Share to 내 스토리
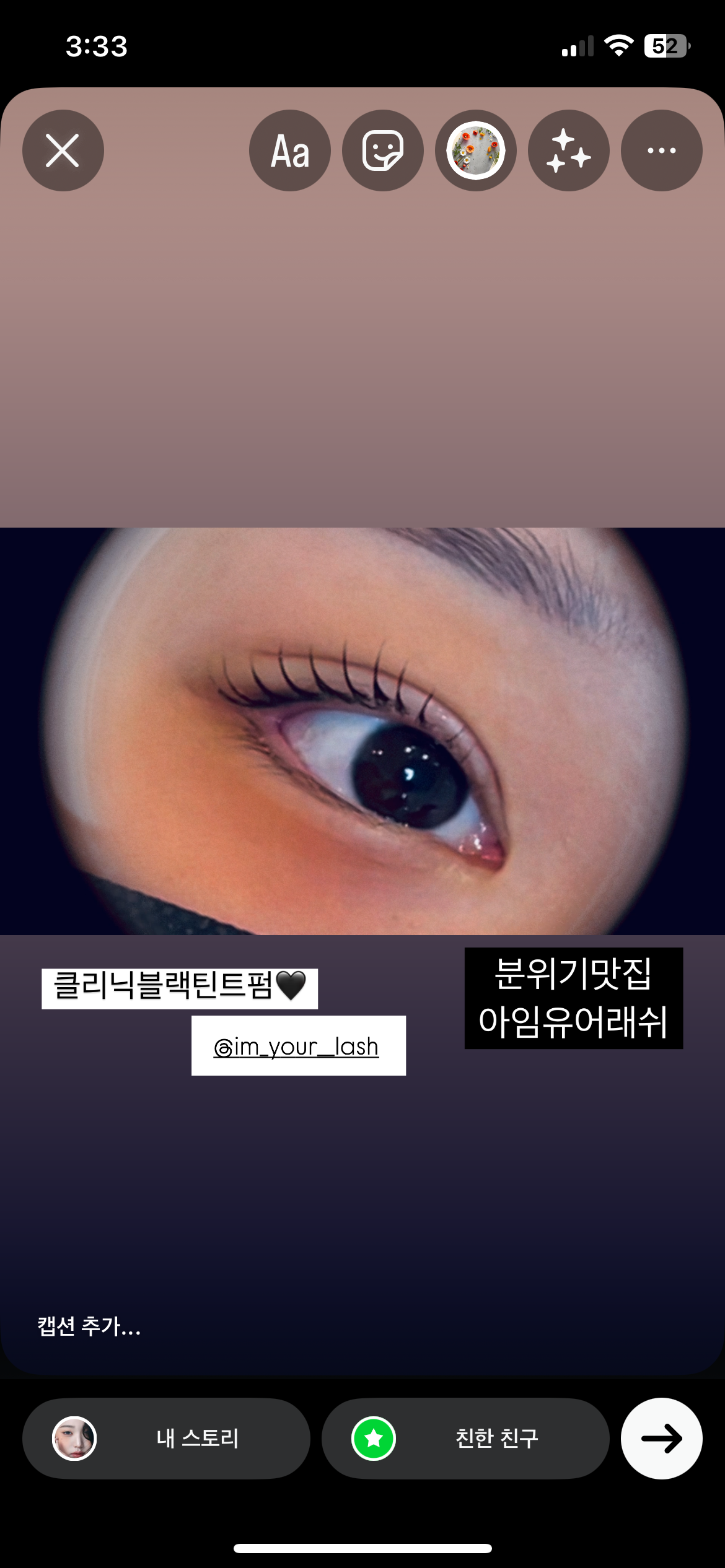 point(166,1438)
